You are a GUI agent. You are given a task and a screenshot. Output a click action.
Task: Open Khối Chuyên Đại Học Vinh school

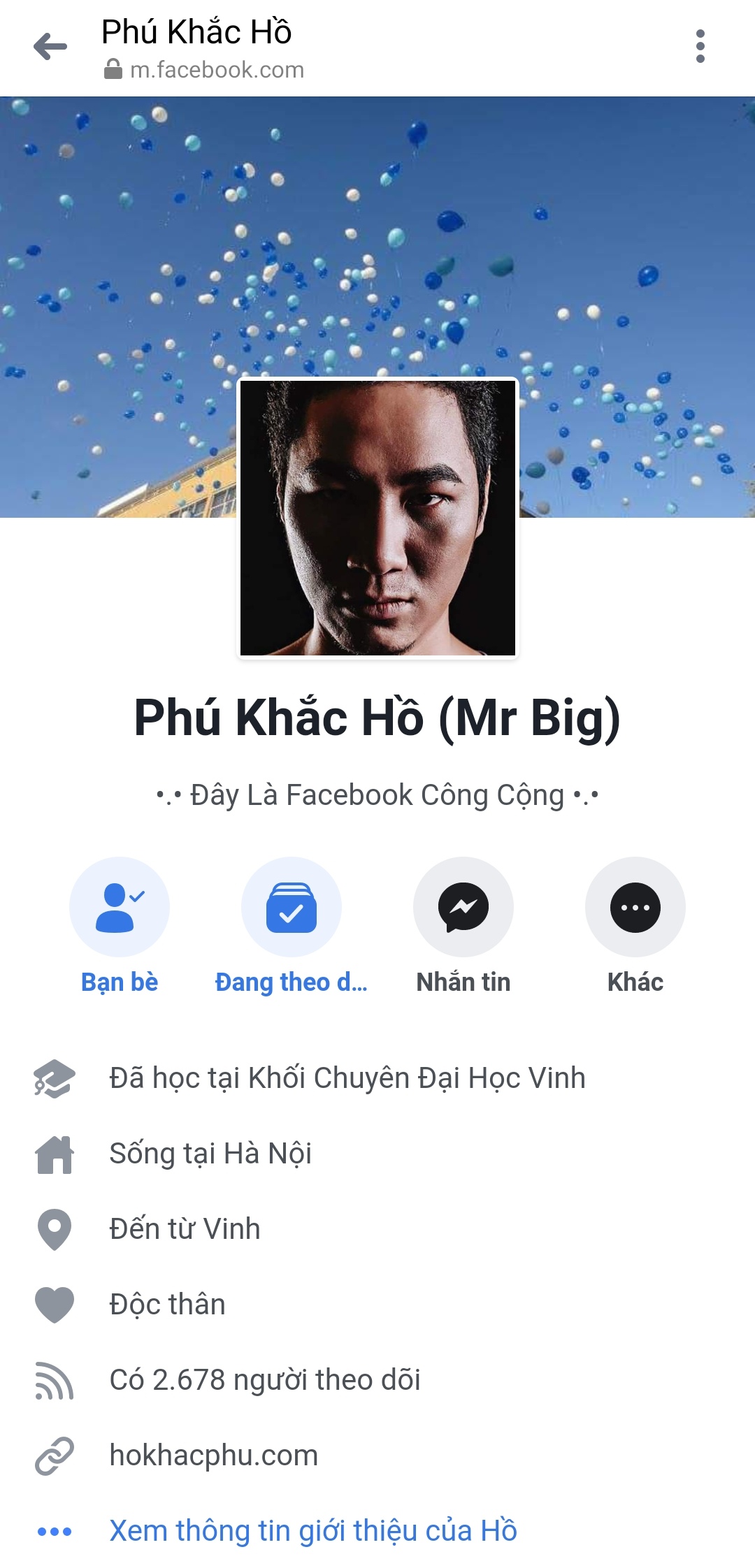point(347,1078)
